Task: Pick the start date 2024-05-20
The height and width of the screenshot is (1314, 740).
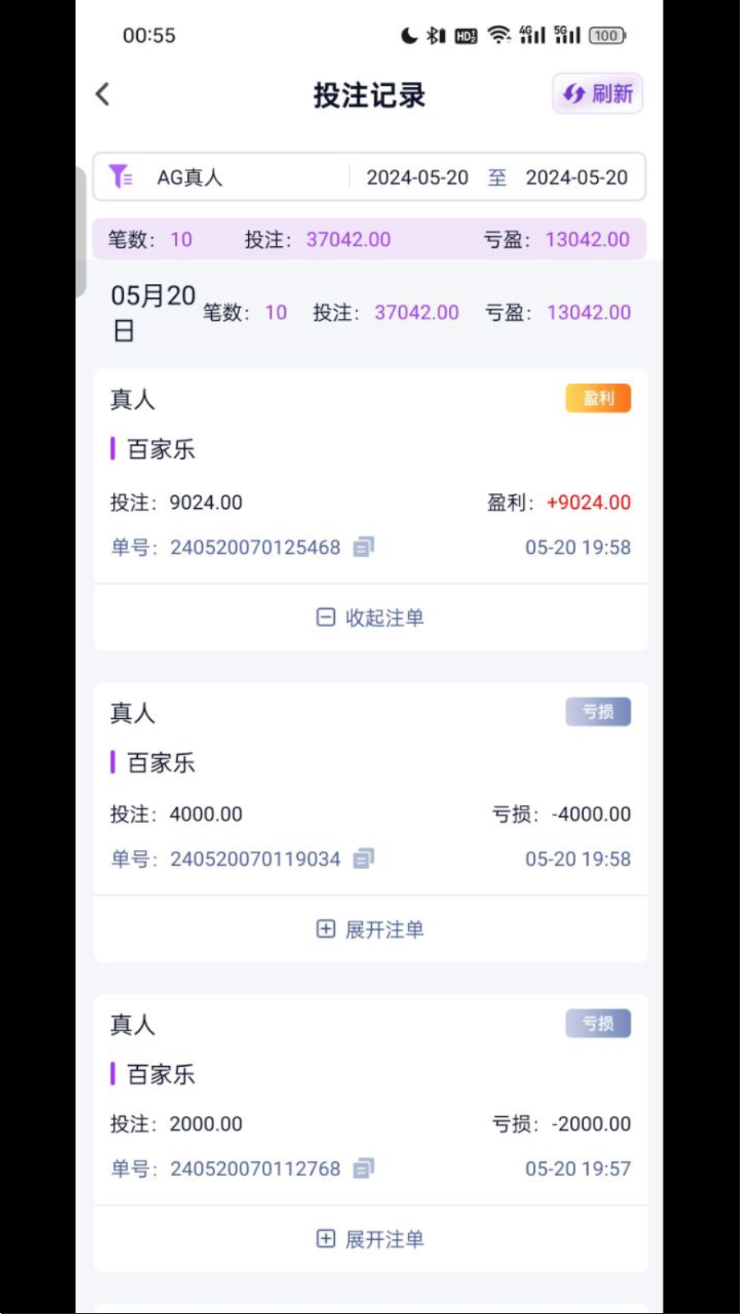Action: [417, 178]
